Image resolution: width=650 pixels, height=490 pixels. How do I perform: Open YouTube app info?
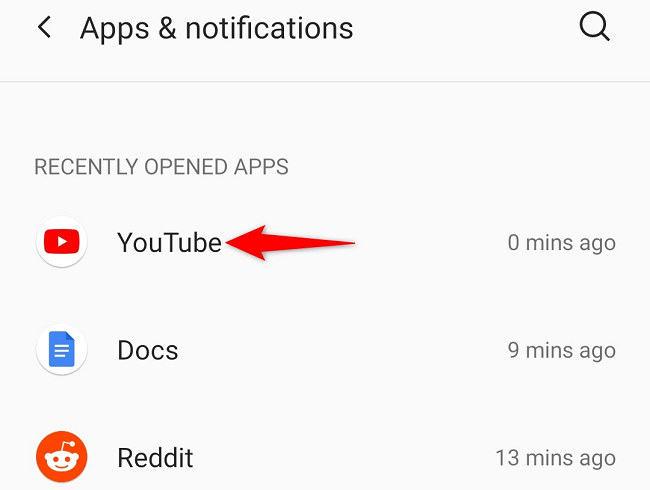pyautogui.click(x=169, y=242)
